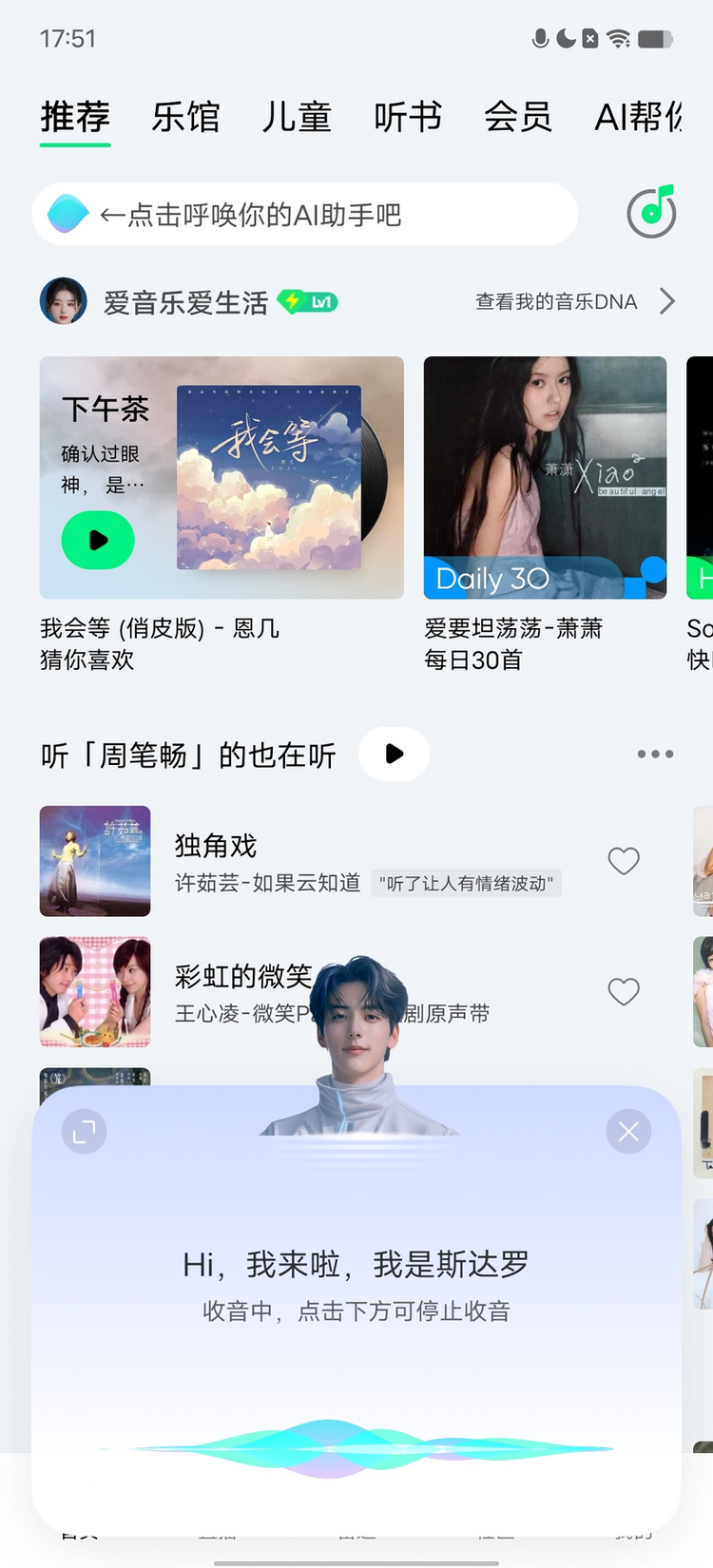This screenshot has width=713, height=1568.
Task: Switch to the 乐馆 tab
Action: coord(185,117)
